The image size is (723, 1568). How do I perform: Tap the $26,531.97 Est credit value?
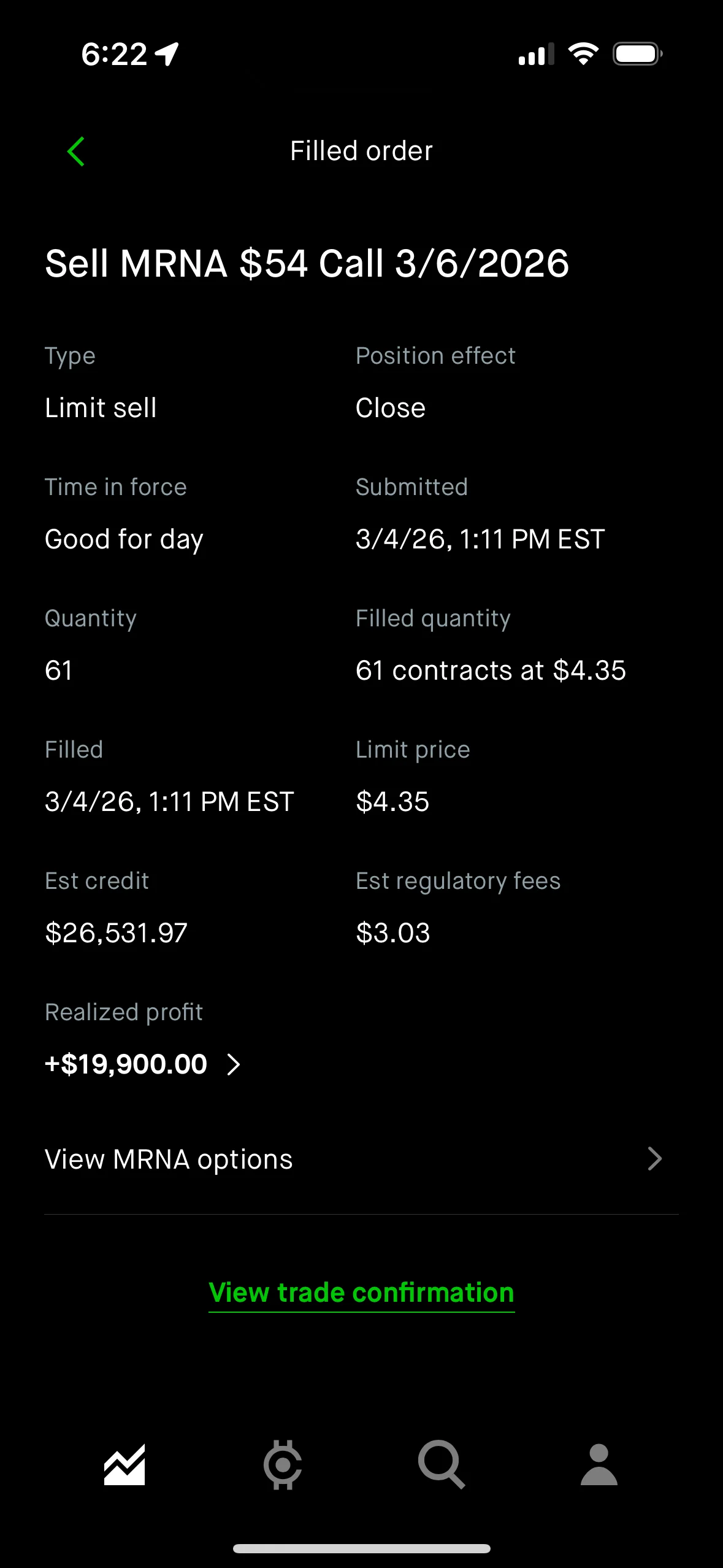pos(116,932)
